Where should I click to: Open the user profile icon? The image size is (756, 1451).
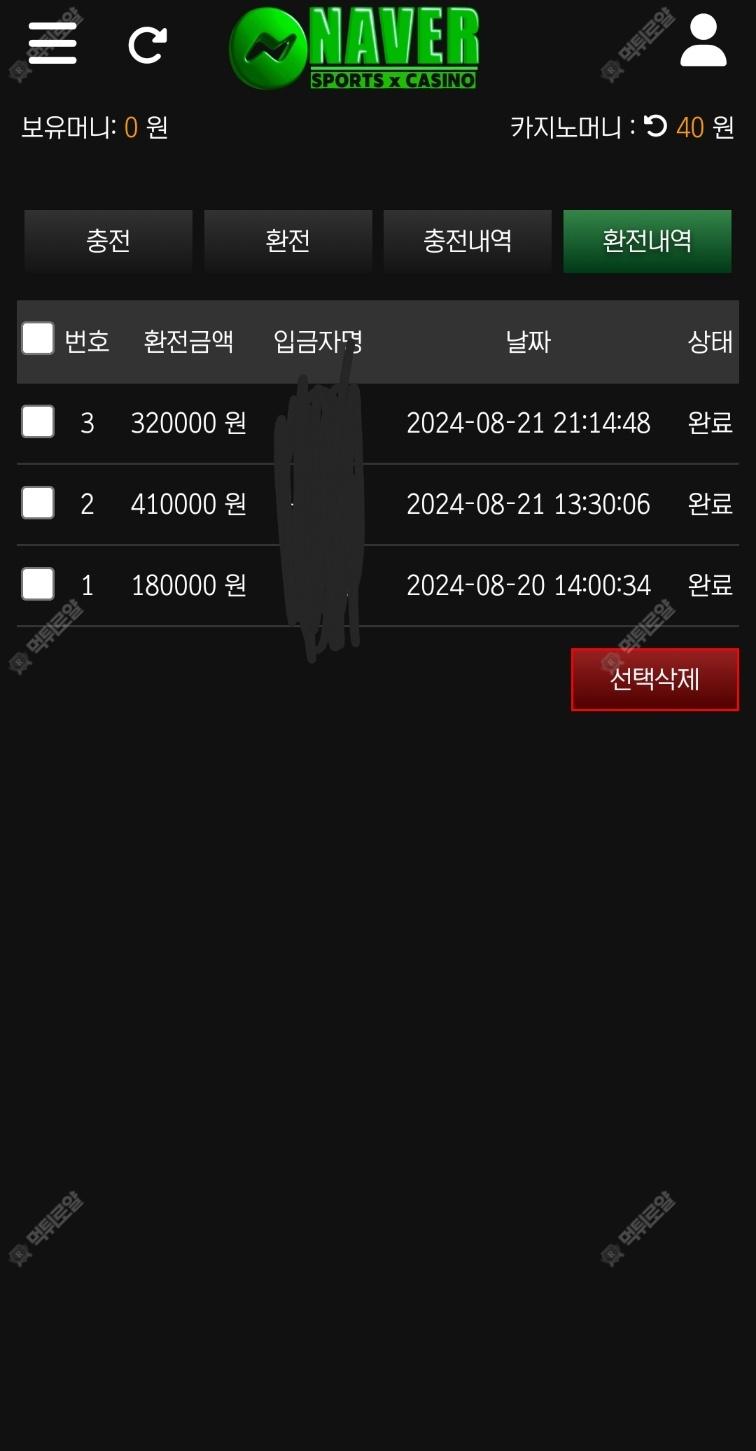point(703,41)
